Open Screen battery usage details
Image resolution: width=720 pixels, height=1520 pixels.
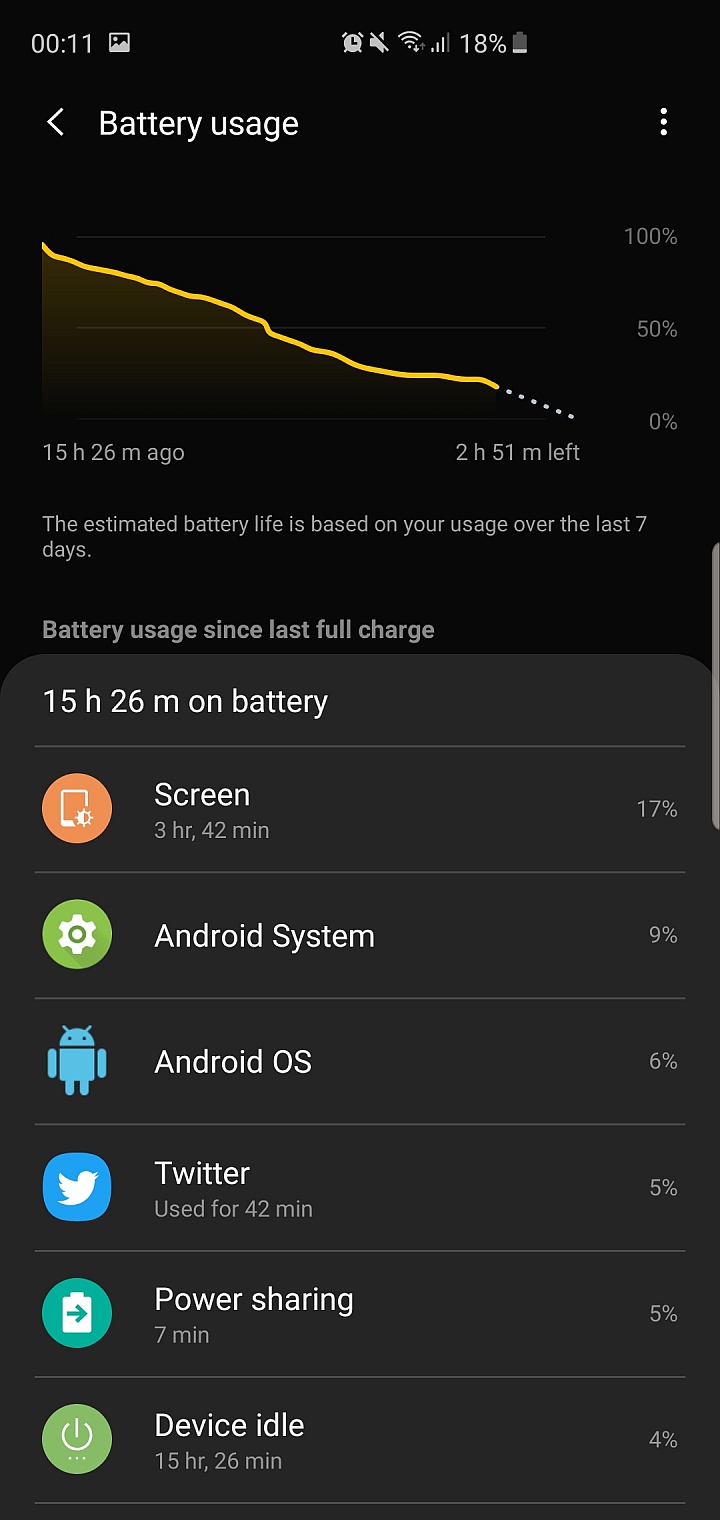click(x=360, y=810)
